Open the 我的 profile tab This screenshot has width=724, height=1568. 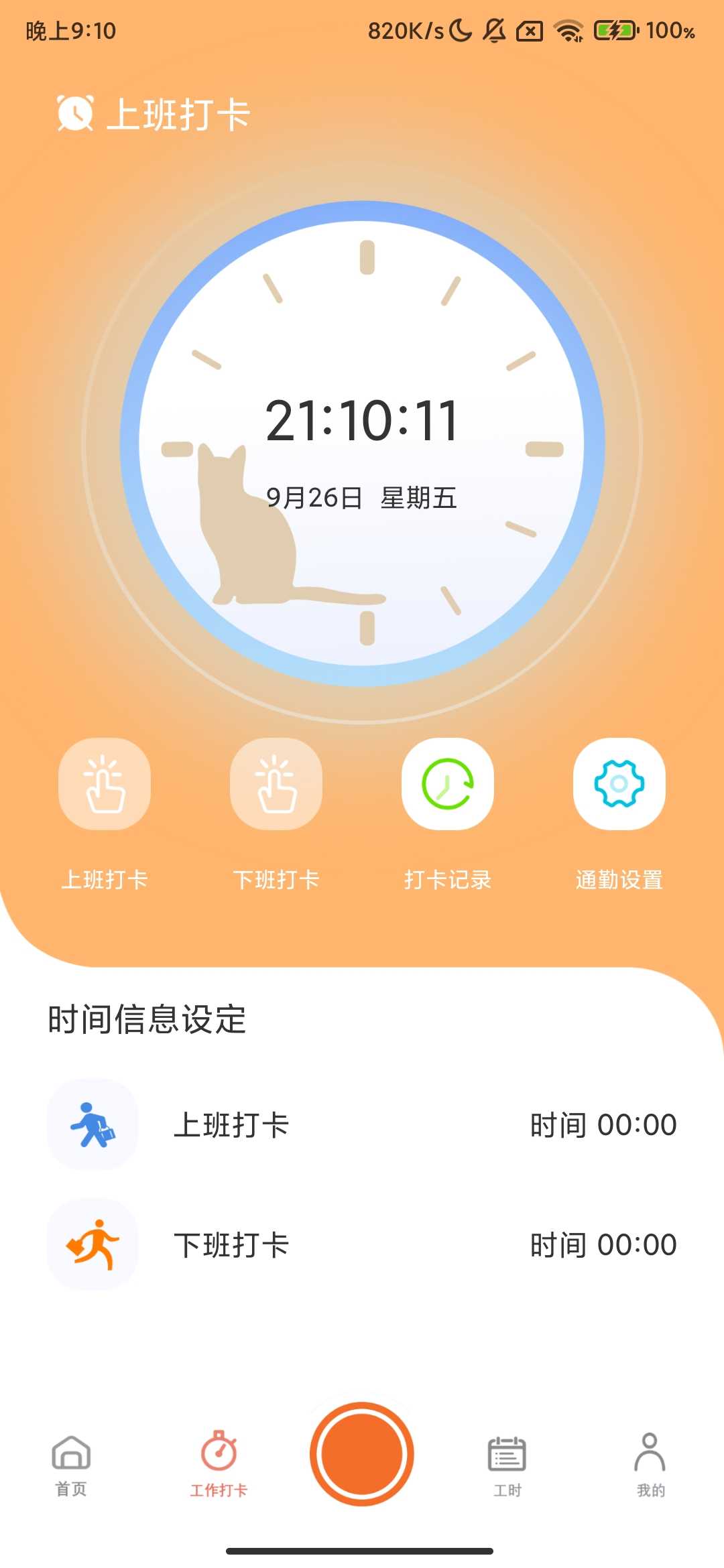(x=650, y=1465)
